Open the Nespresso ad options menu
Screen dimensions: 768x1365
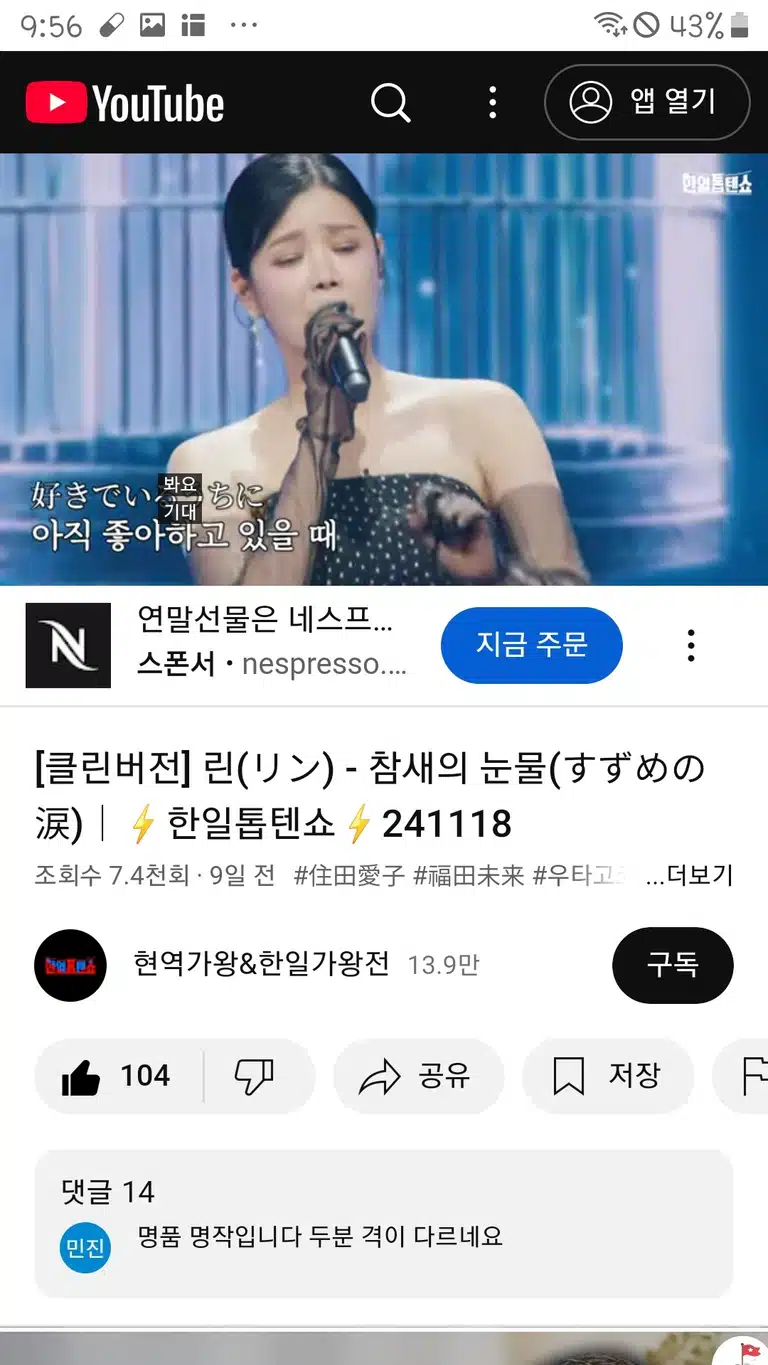pos(691,645)
